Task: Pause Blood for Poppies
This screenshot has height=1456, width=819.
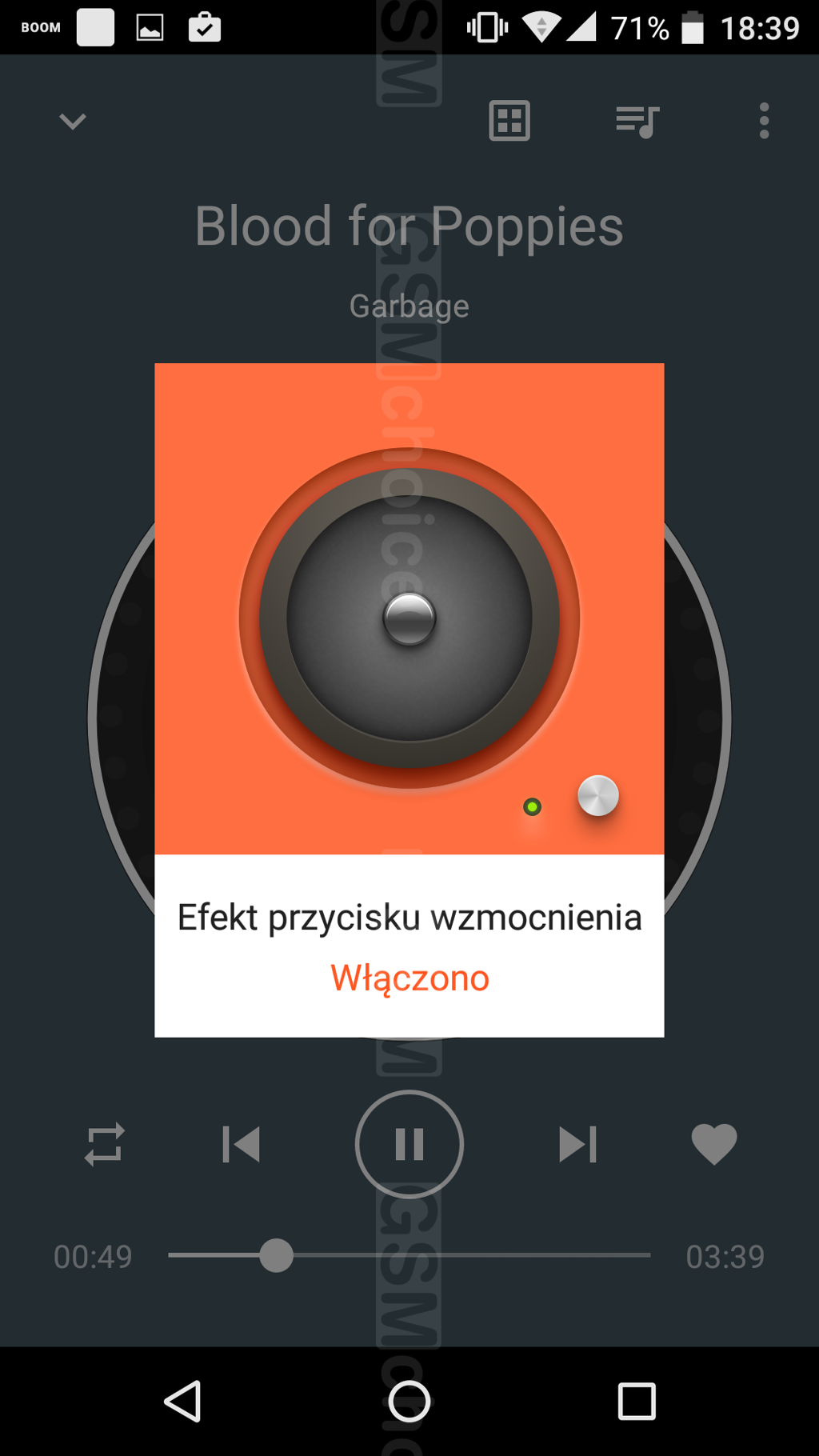Action: (409, 1144)
